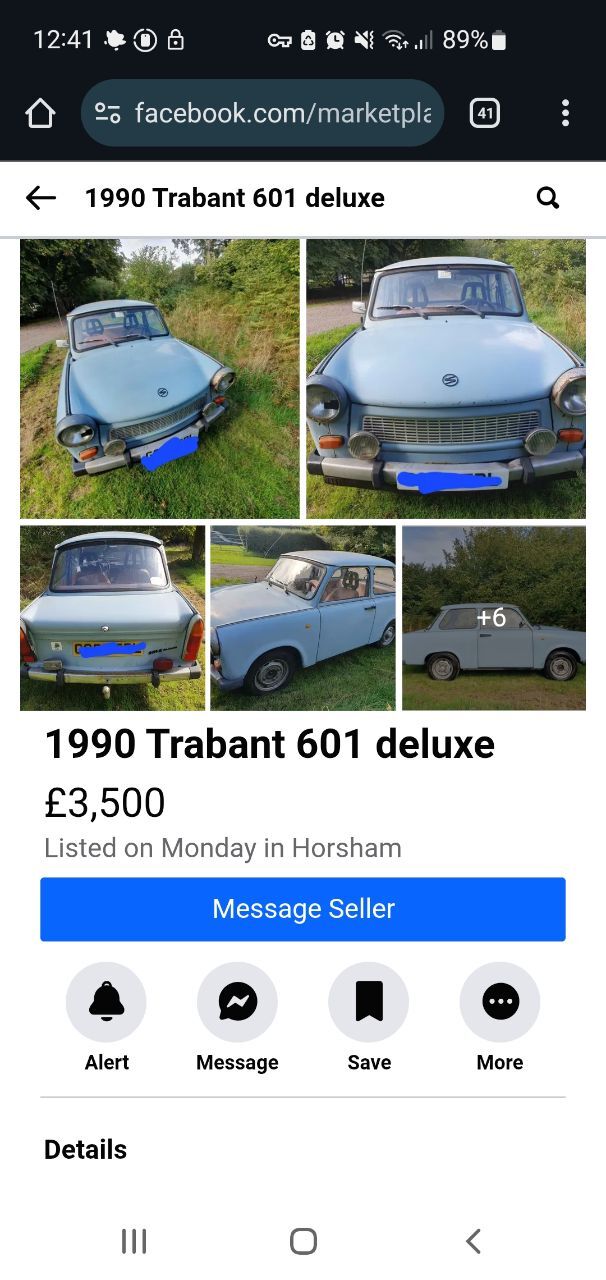Image resolution: width=606 pixels, height=1280 pixels.
Task: Open the search magnifier in the listing header
Action: tap(548, 198)
